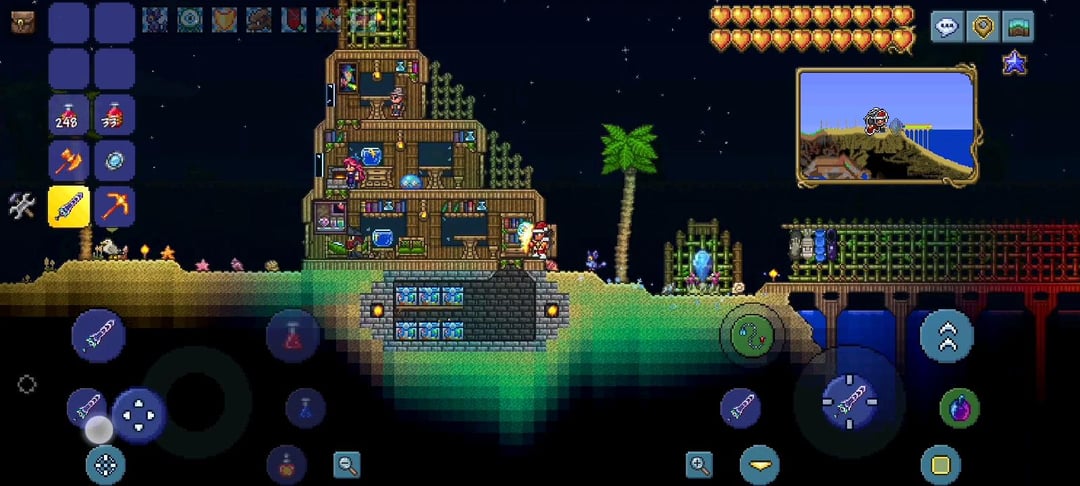Open the crossed wrench and hammer settings
The height and width of the screenshot is (486, 1080).
point(22,206)
